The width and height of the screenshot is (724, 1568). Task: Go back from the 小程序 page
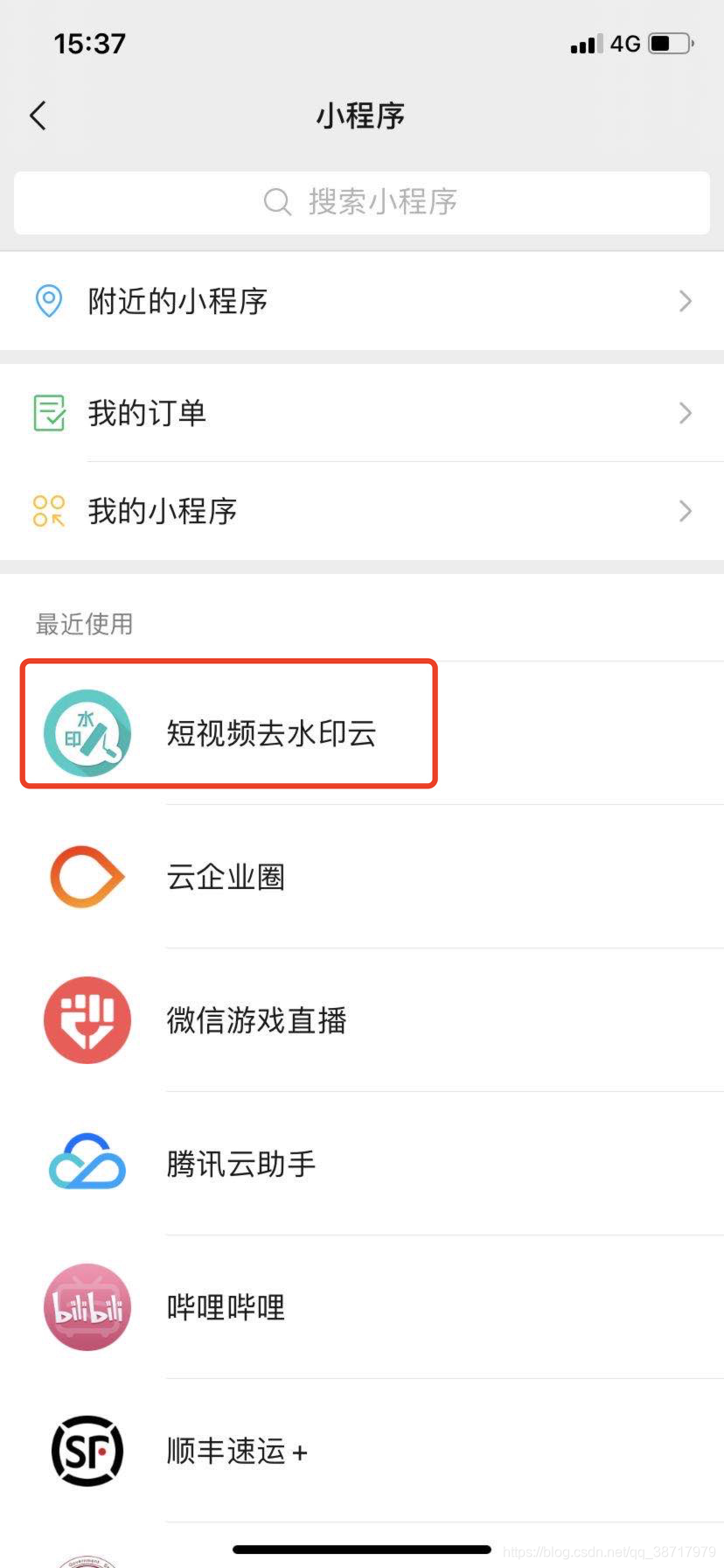(x=38, y=115)
